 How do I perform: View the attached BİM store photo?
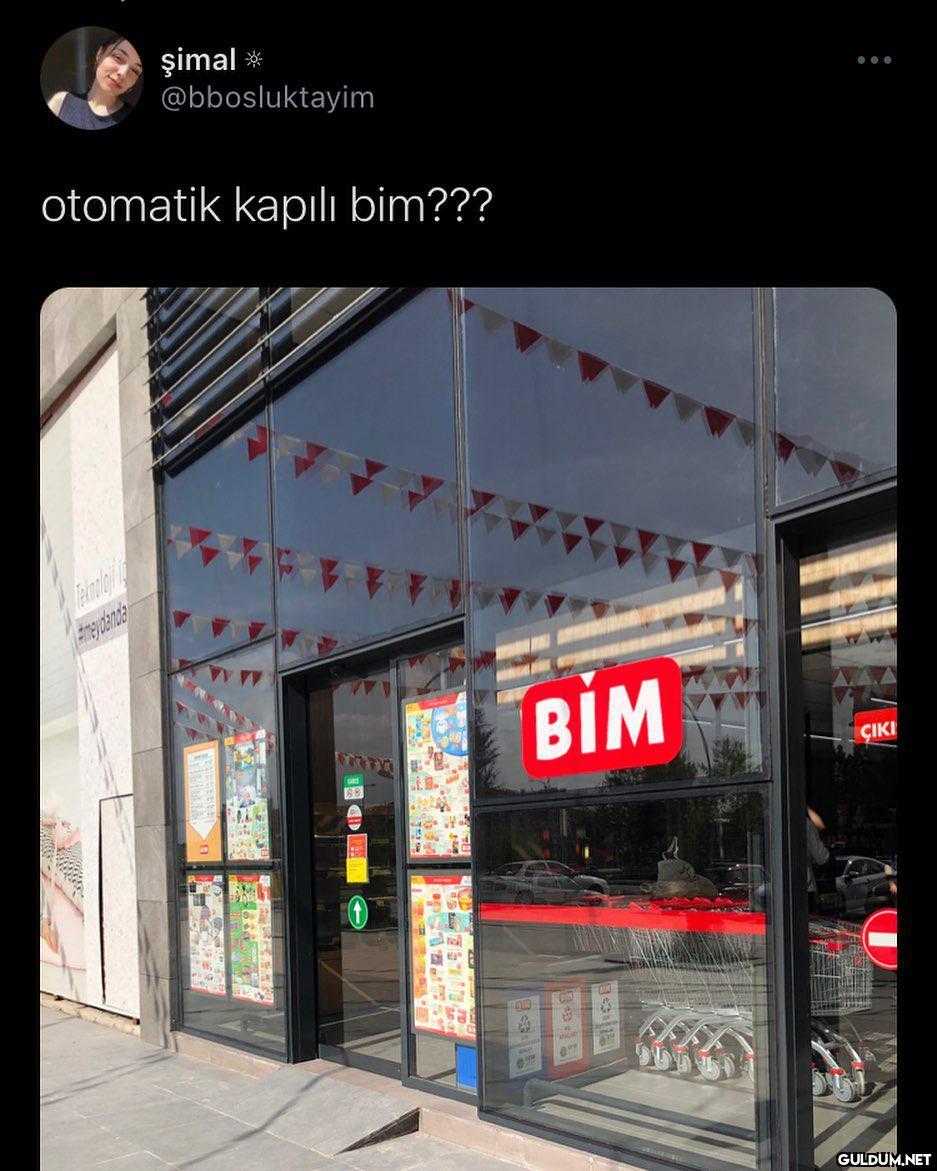(468, 728)
